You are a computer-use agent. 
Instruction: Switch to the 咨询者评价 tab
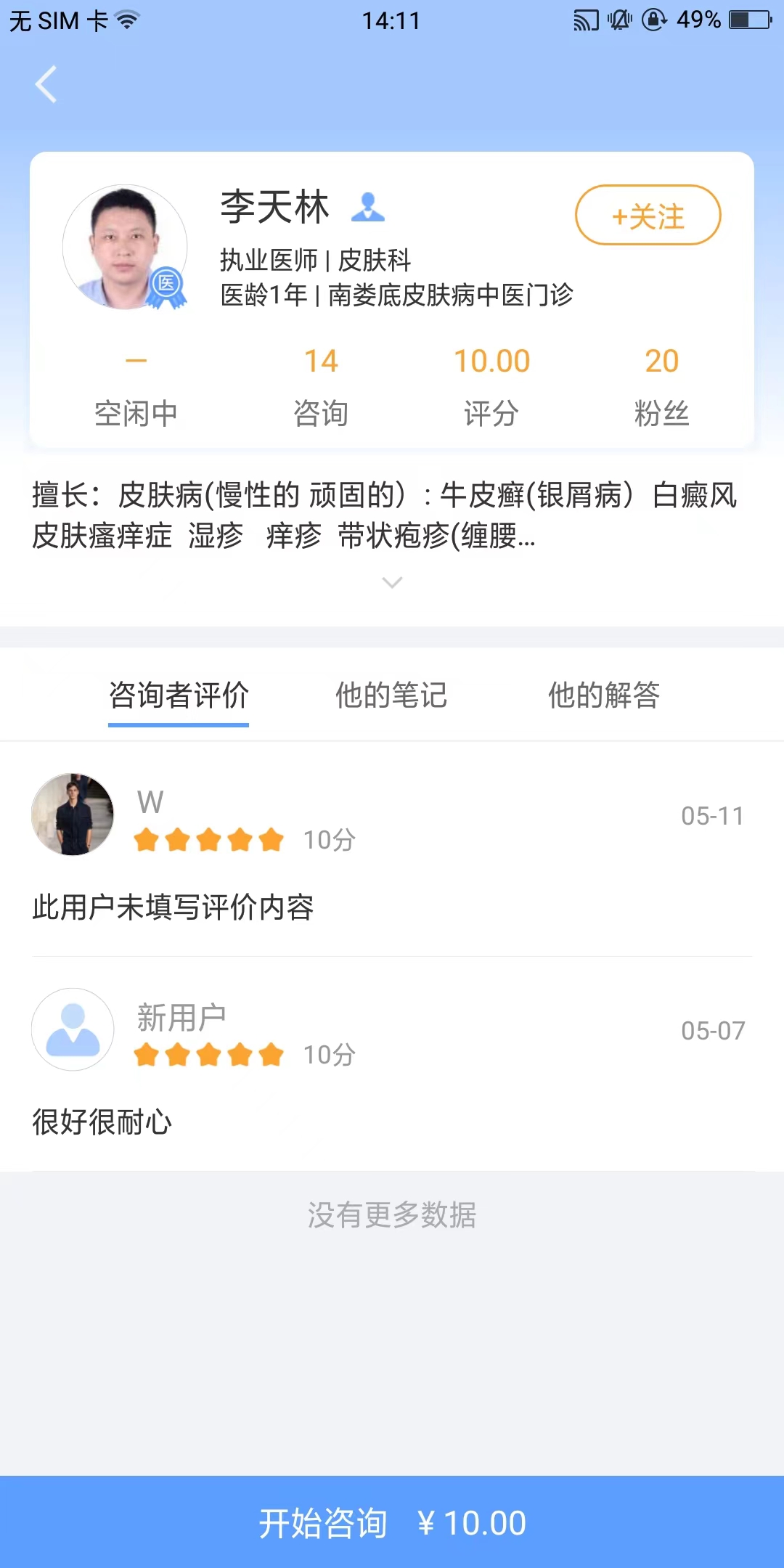coord(179,695)
